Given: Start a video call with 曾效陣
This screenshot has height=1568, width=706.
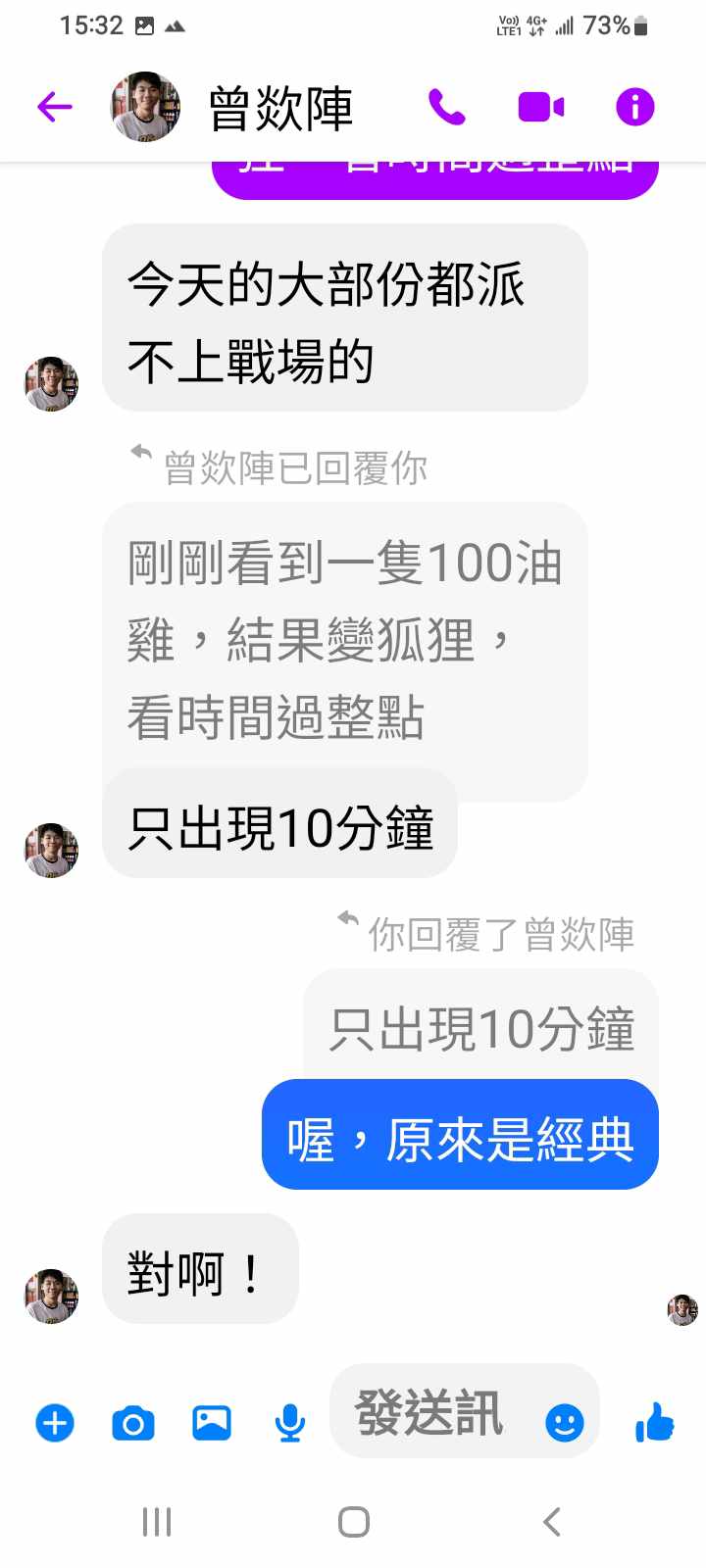Looking at the screenshot, I should [x=541, y=107].
